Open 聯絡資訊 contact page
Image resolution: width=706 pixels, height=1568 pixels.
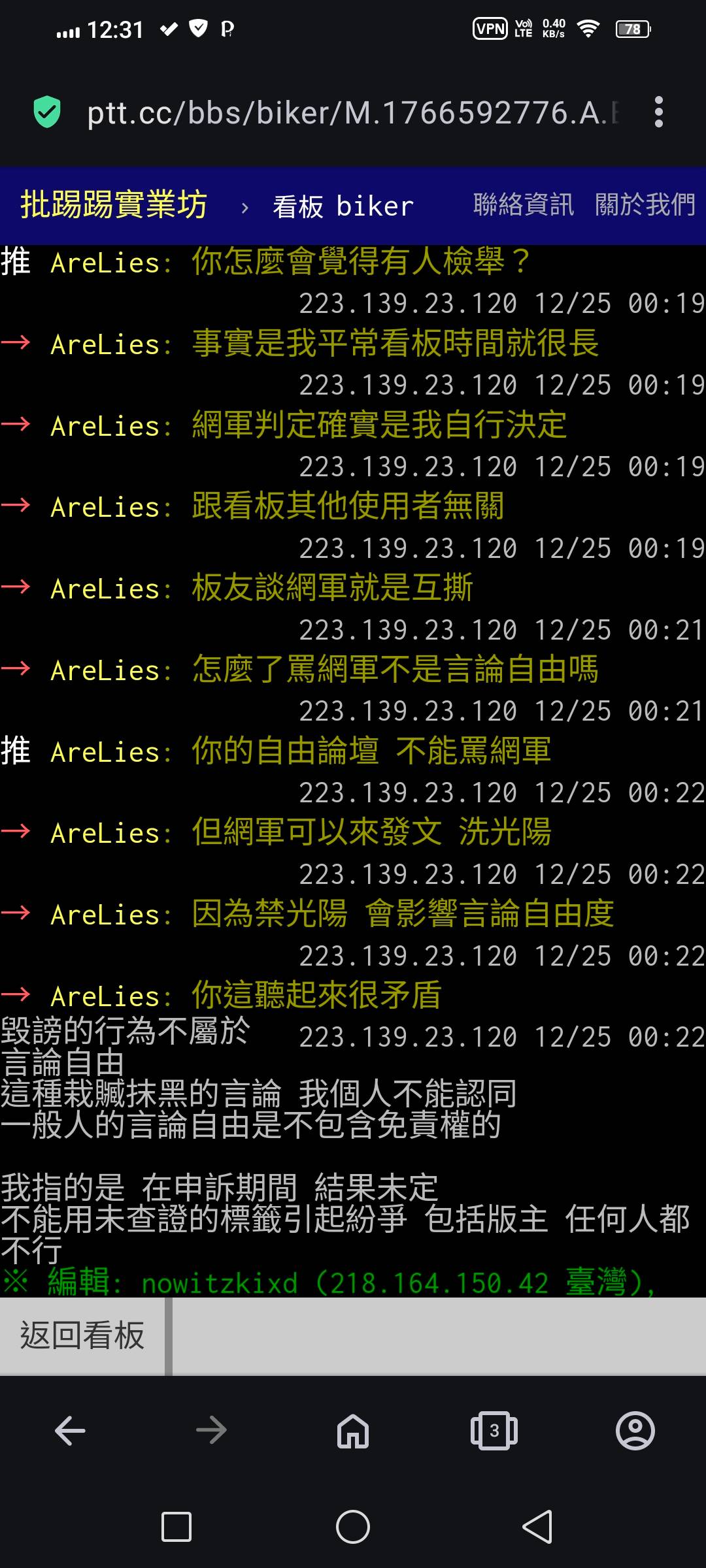pyautogui.click(x=523, y=205)
